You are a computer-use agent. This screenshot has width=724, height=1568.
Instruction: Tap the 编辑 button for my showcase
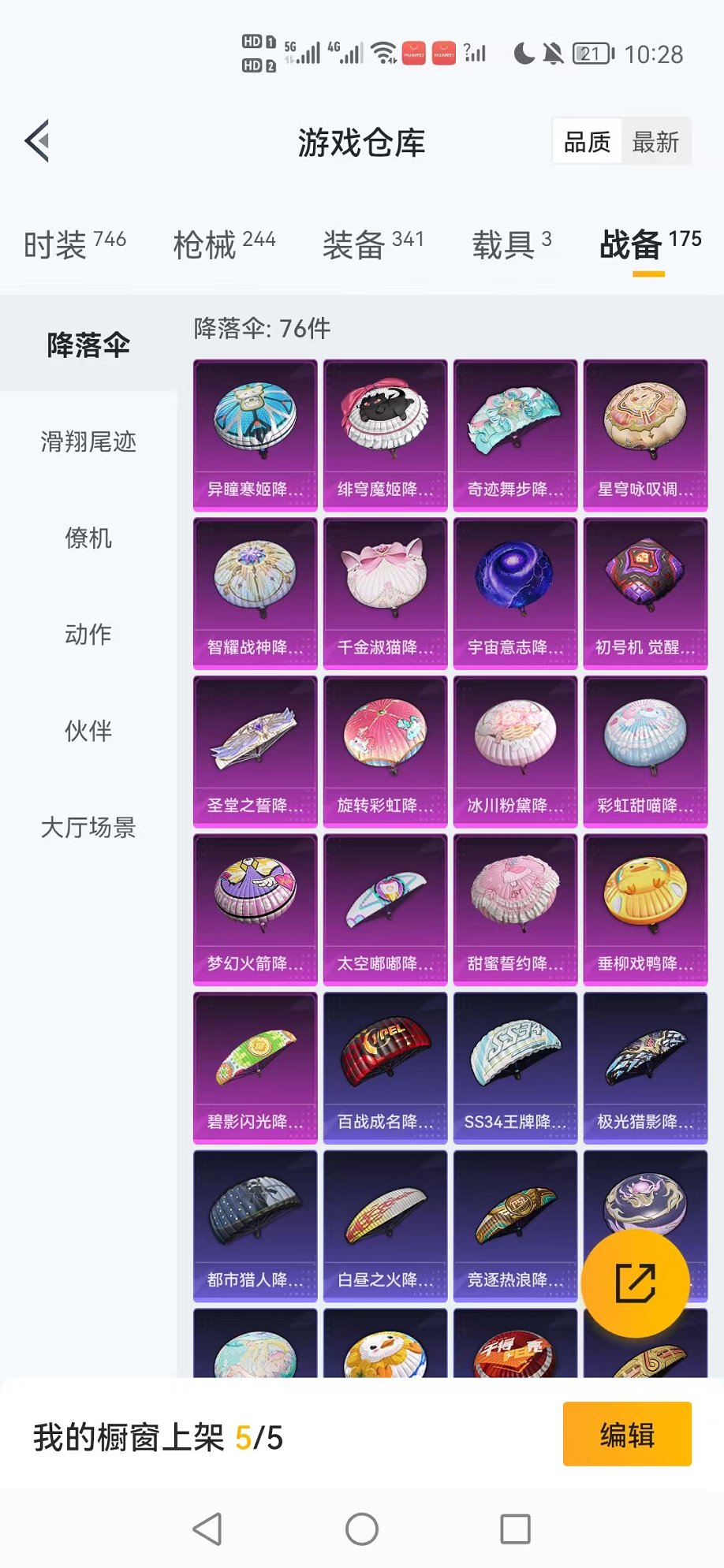(627, 1435)
